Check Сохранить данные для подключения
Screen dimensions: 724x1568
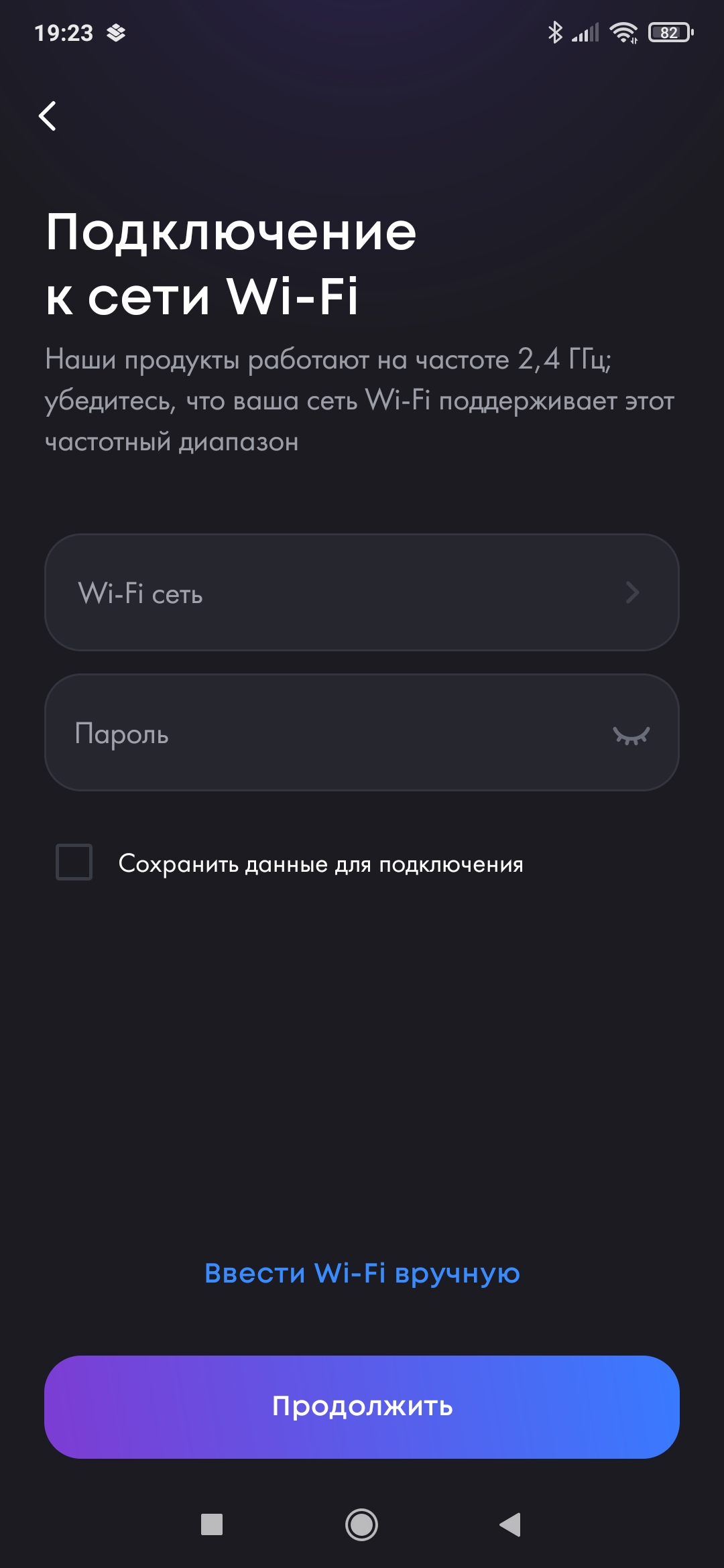pos(74,862)
